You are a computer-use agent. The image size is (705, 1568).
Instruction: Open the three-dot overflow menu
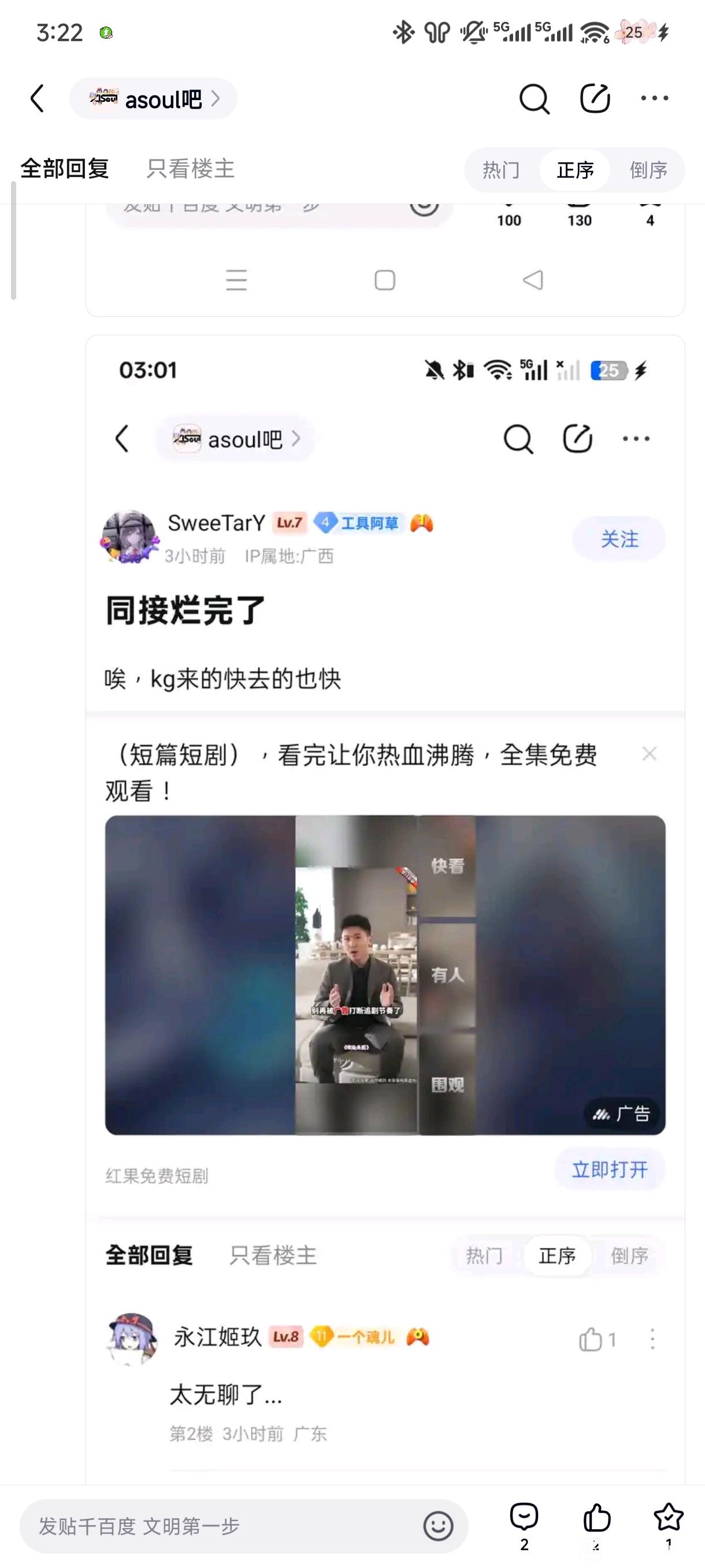655,99
